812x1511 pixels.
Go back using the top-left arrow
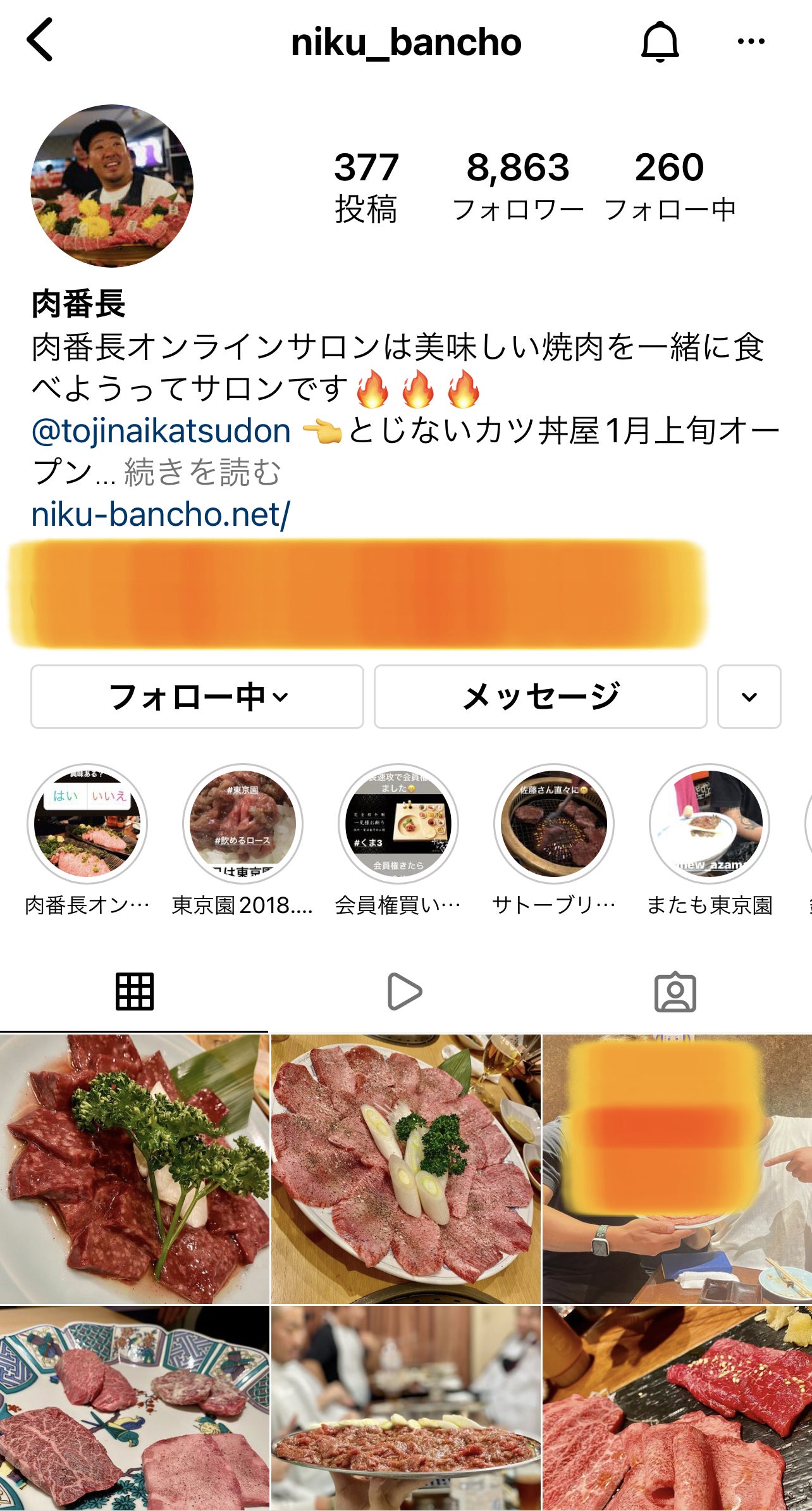40,40
